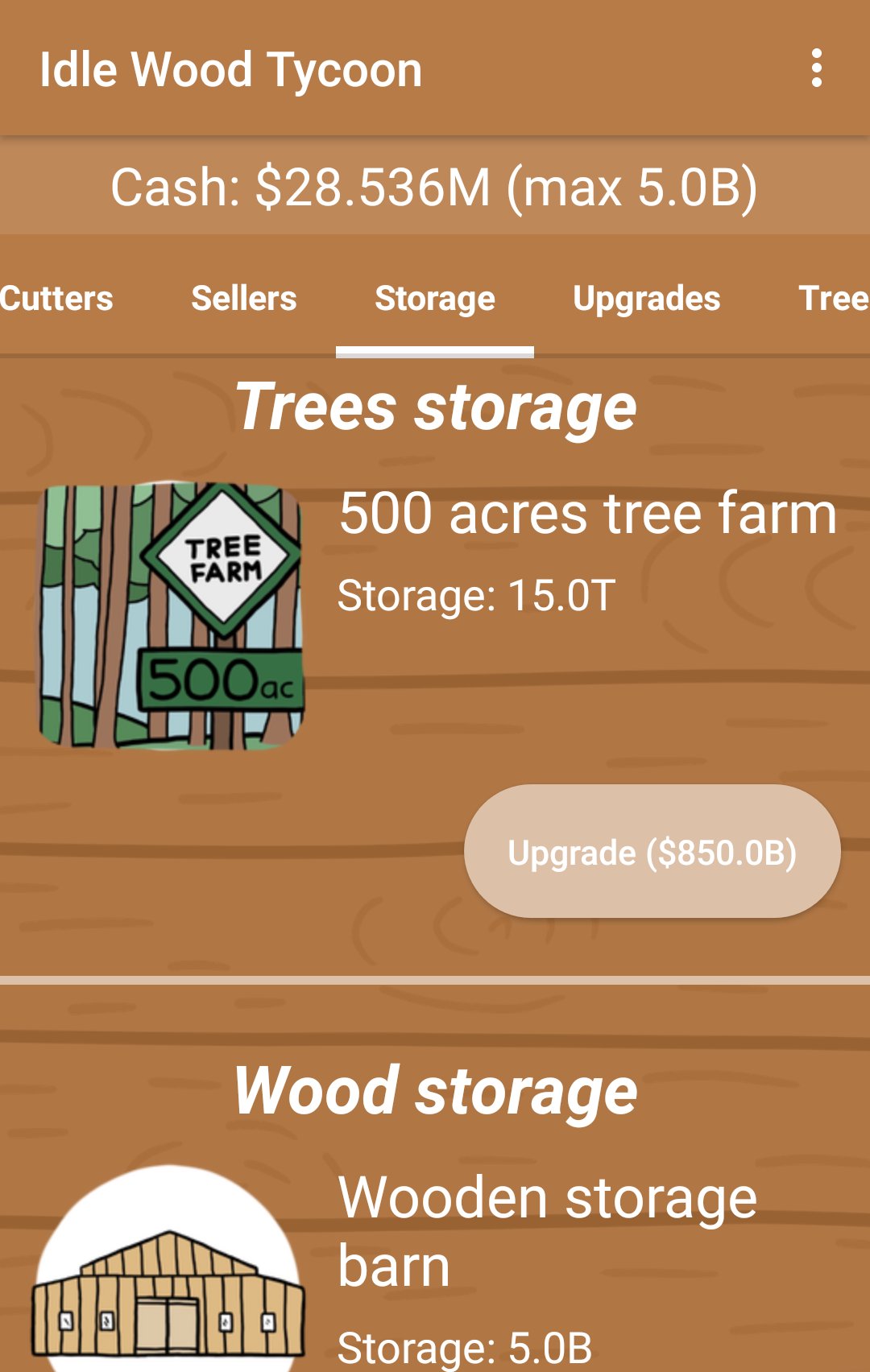Switch to the Cutters tab
This screenshot has height=1372, width=870.
pyautogui.click(x=56, y=298)
